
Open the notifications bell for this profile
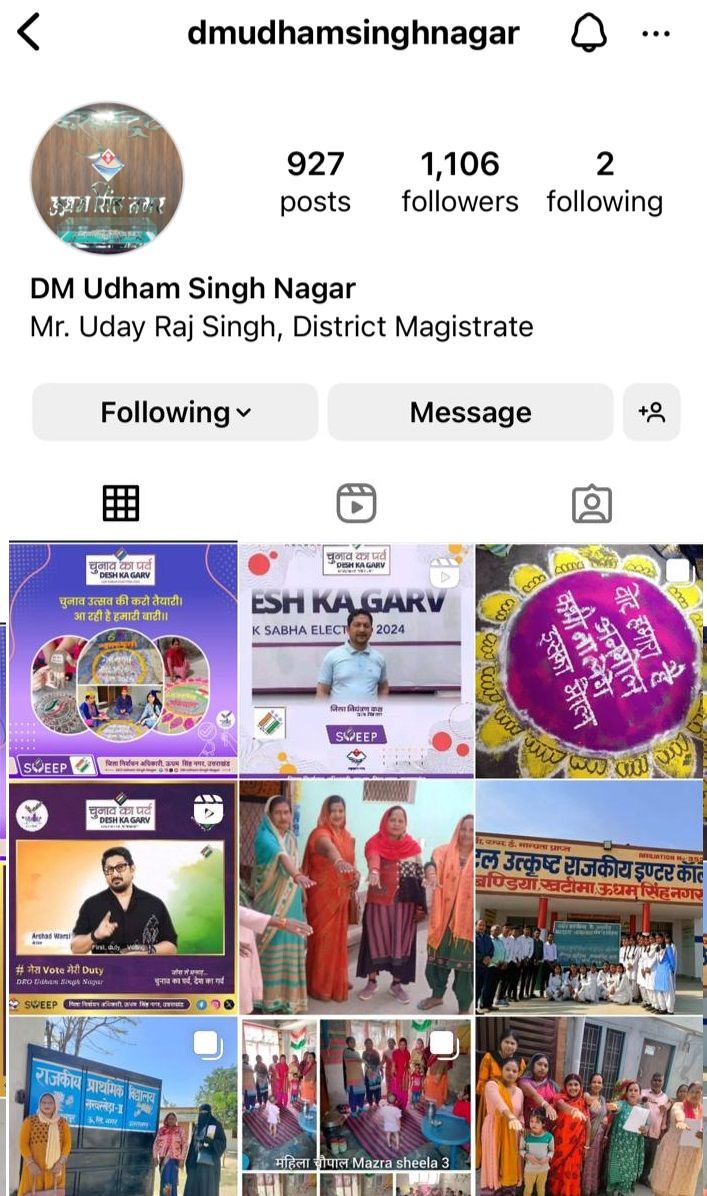[589, 34]
